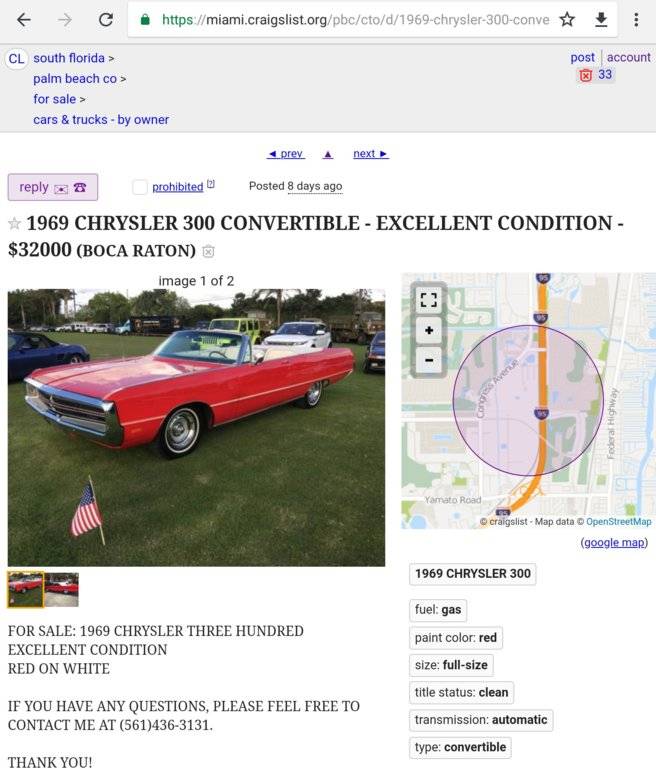Open the google map link

pyautogui.click(x=614, y=542)
